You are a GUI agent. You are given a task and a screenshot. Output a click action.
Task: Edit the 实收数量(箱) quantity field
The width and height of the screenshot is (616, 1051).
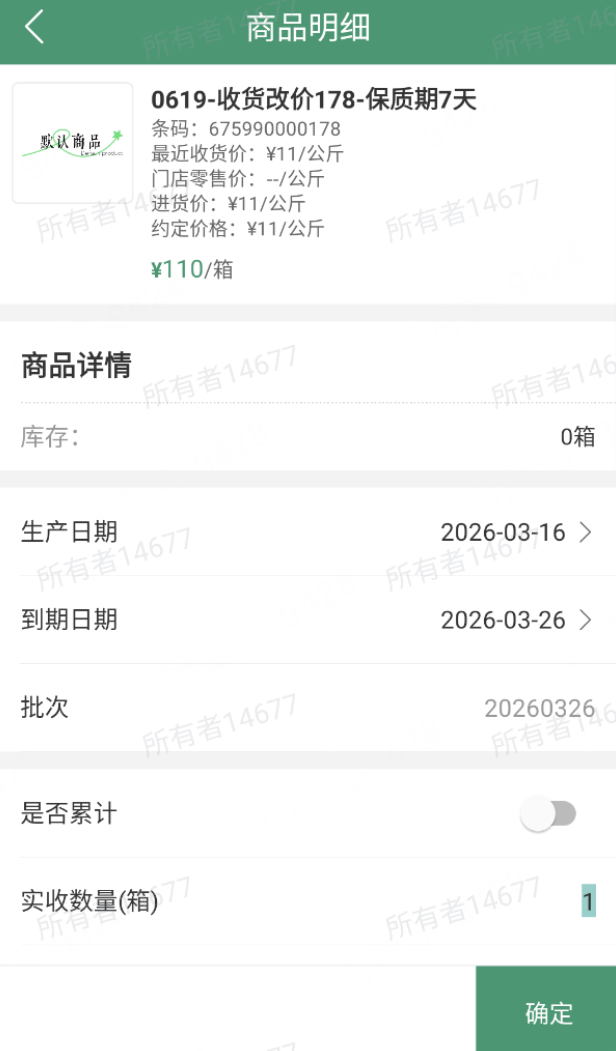[x=587, y=903]
